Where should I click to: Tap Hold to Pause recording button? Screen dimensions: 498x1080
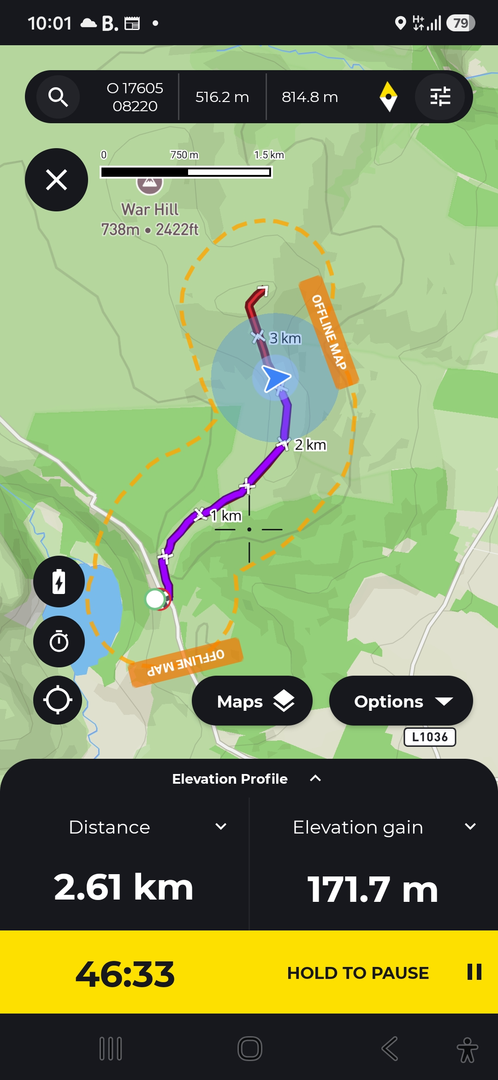click(x=249, y=972)
